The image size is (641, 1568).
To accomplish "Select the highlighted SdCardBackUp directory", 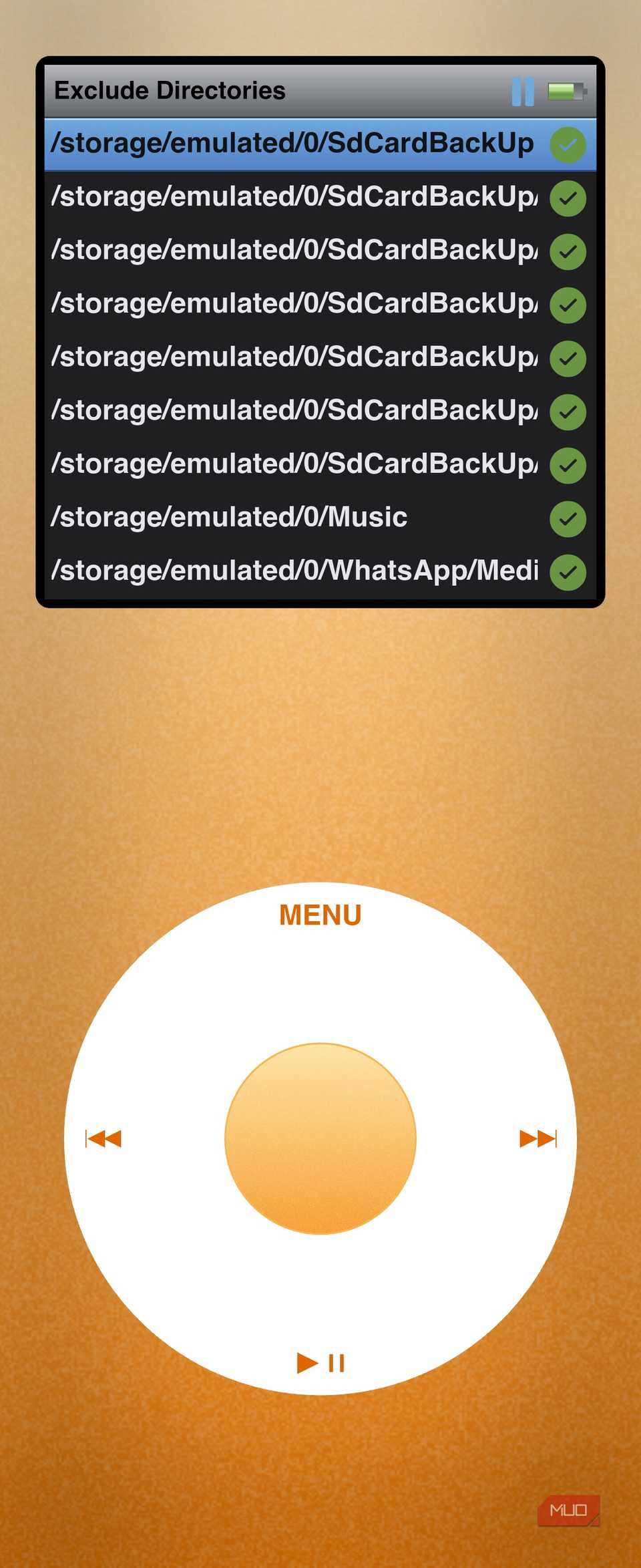I will point(267,143).
